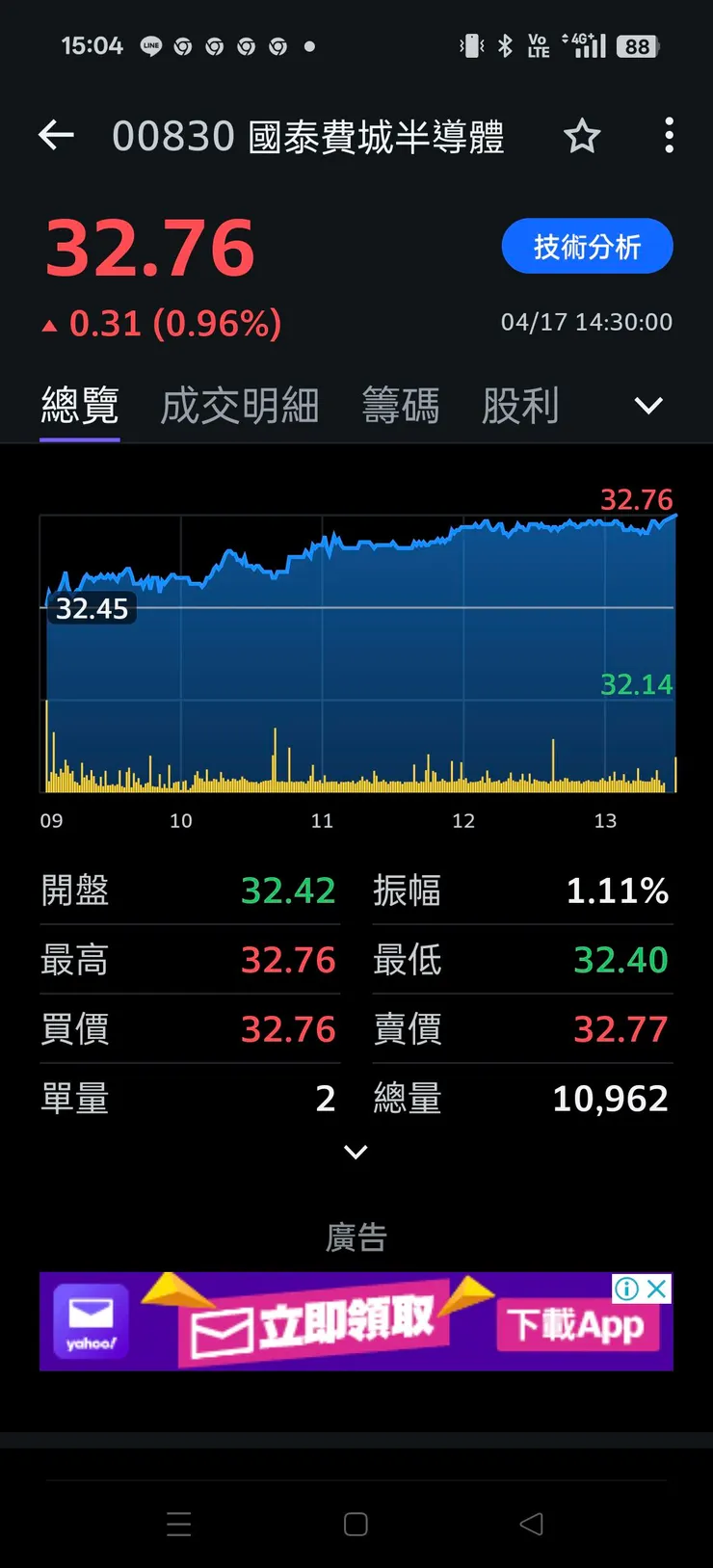The image size is (713, 1568).
Task: Open the 籌碼 tab
Action: (401, 406)
